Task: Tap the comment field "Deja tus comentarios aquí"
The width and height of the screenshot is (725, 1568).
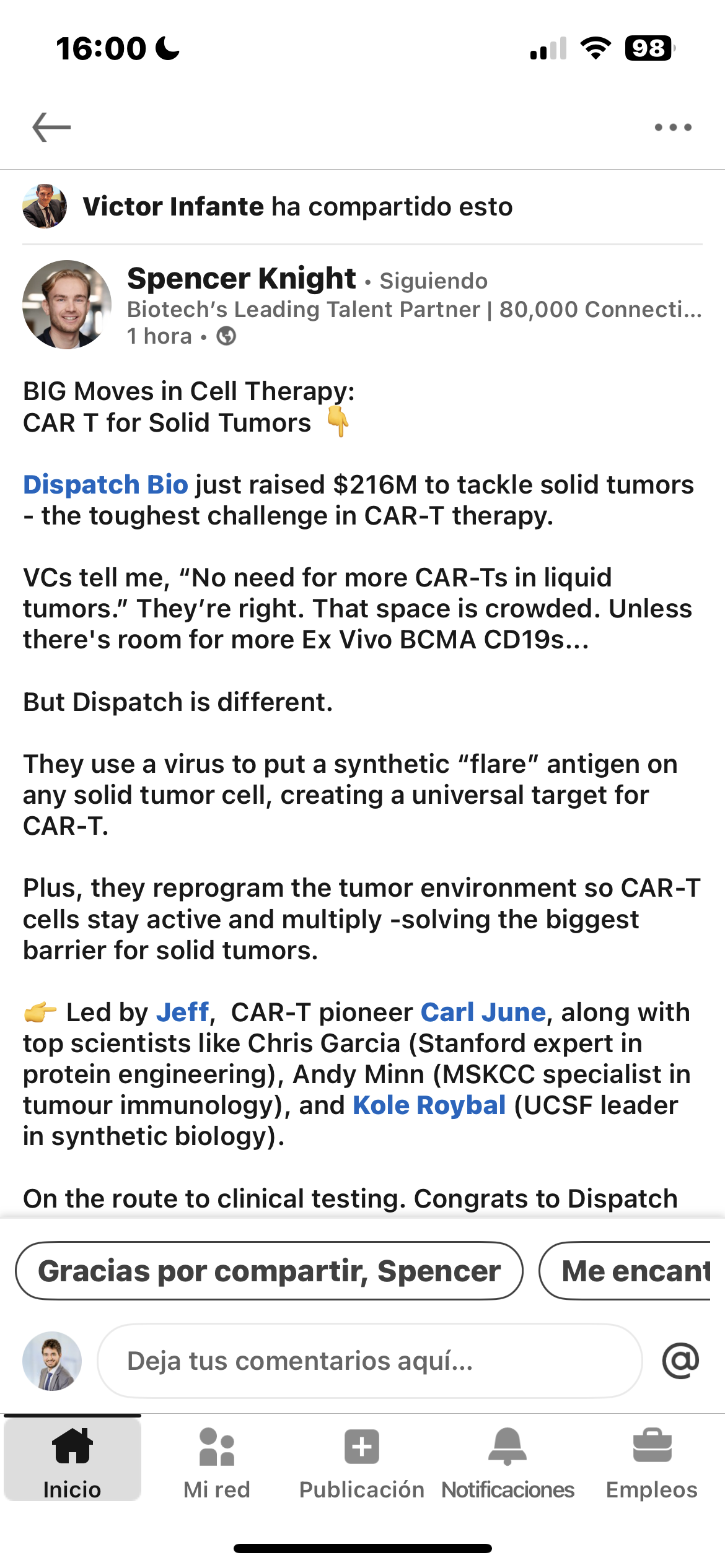Action: pos(369,1361)
